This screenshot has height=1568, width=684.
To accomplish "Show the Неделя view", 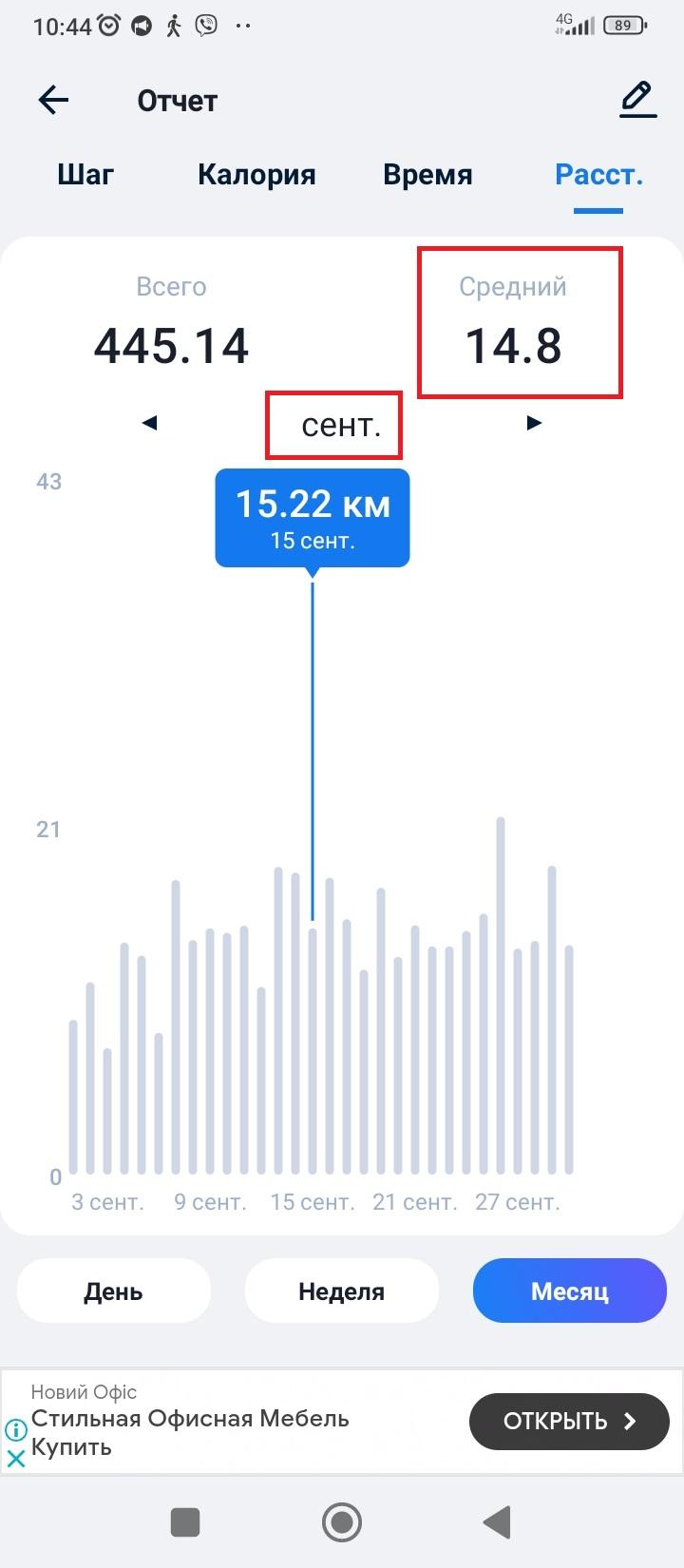I will coord(342,1291).
